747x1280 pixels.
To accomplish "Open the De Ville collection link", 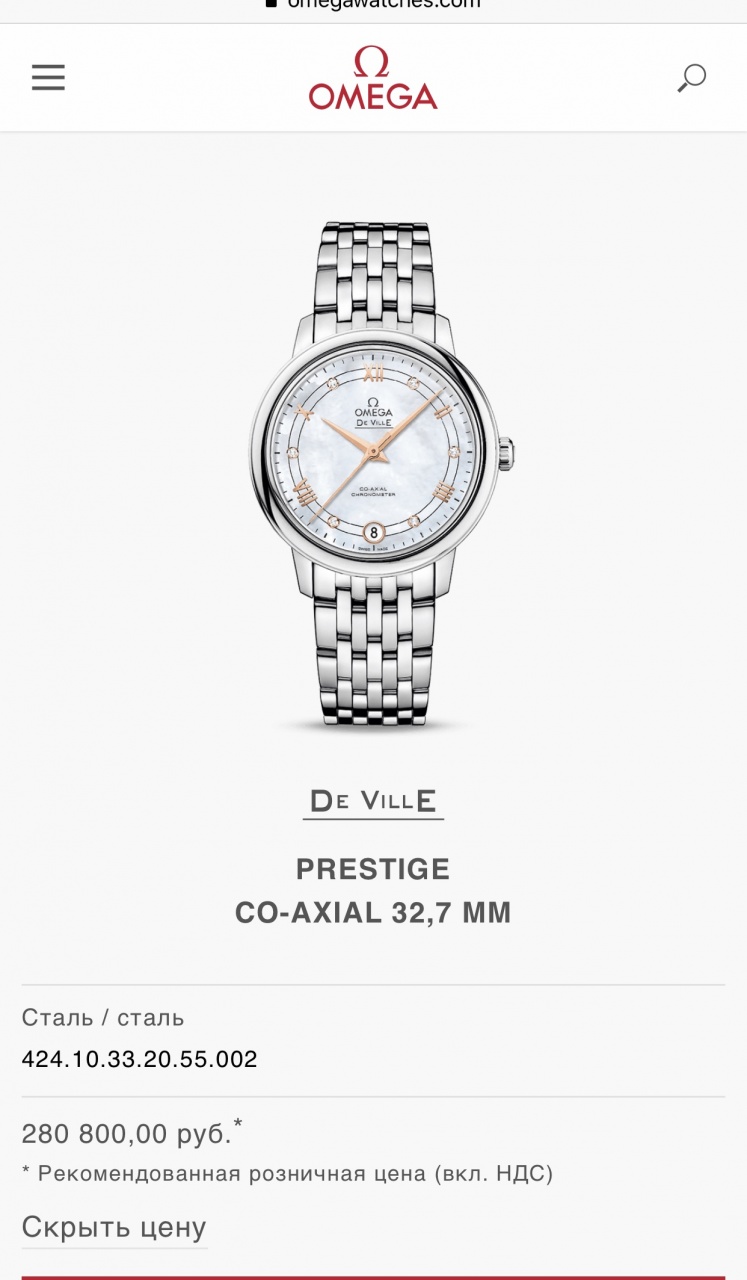I will [x=373, y=801].
